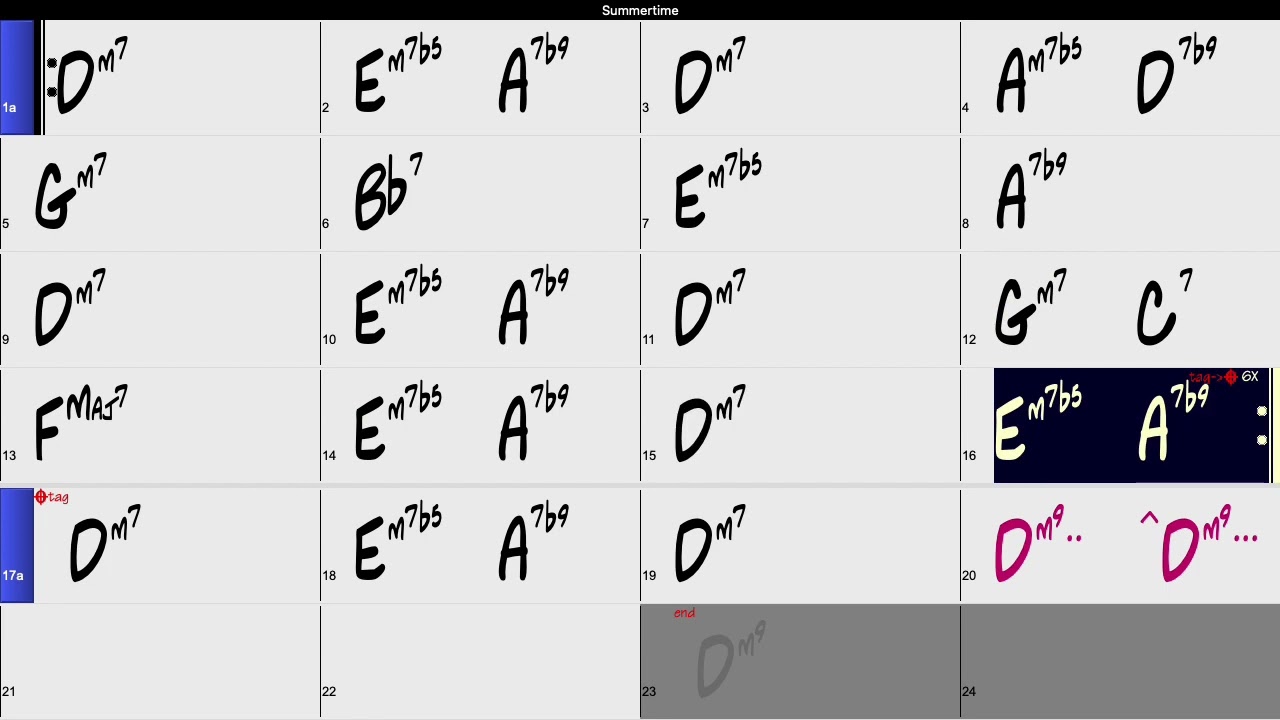
Task: Select bar 12 with Gm7 and C7
Action: pos(1120,310)
